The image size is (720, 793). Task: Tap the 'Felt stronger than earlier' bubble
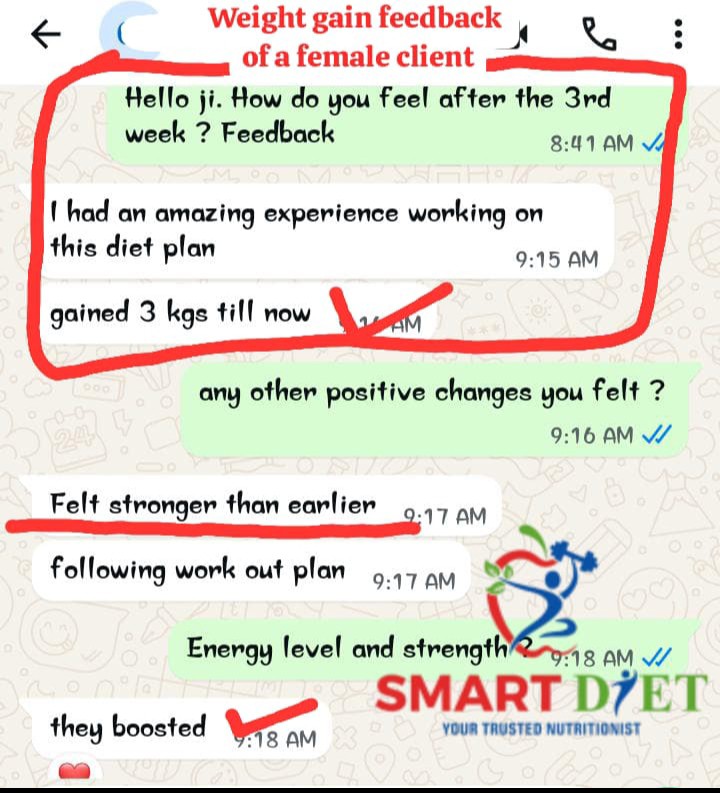210,507
